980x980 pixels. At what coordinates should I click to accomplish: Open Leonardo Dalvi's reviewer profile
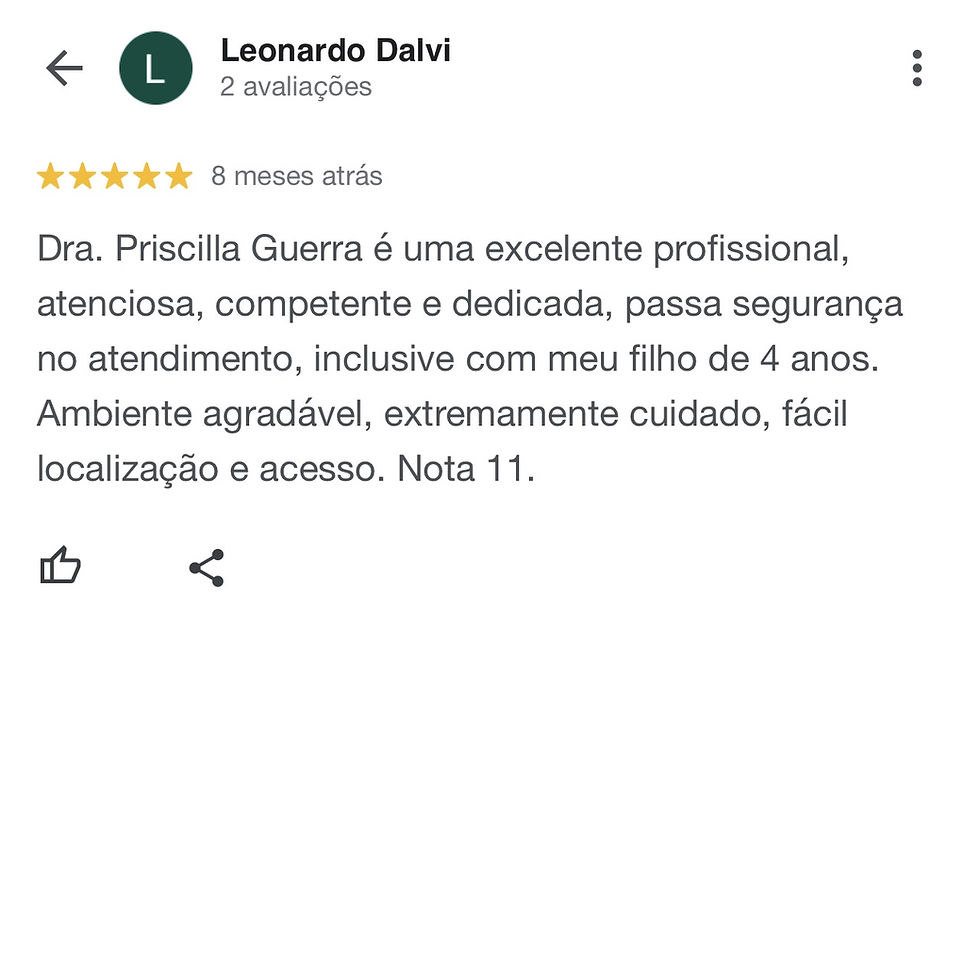tap(334, 51)
